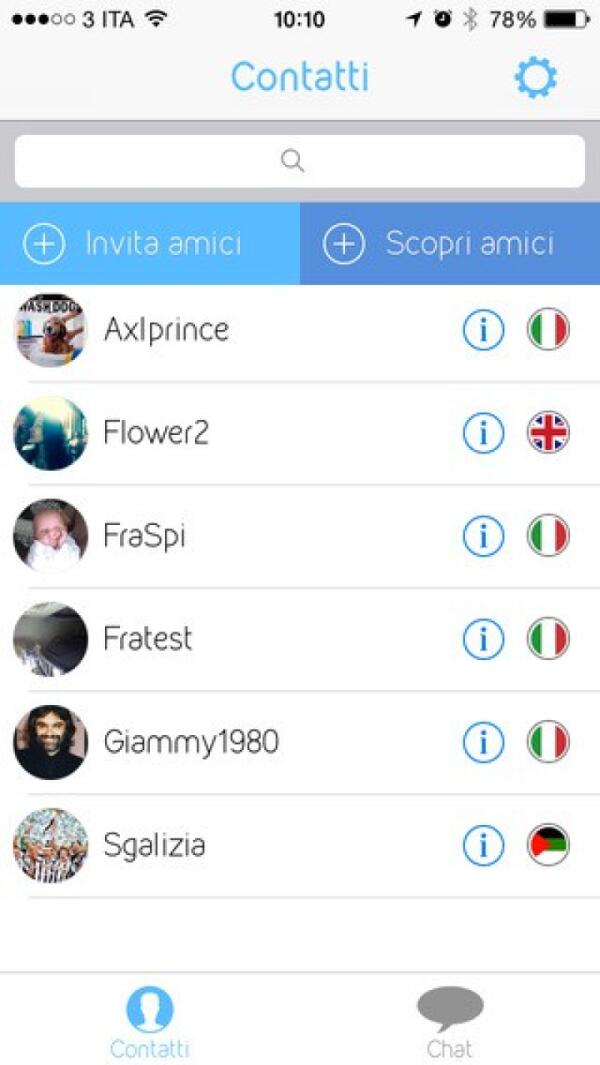Open the settings gear icon
Viewport: 600px width, 1065px height.
pos(535,78)
